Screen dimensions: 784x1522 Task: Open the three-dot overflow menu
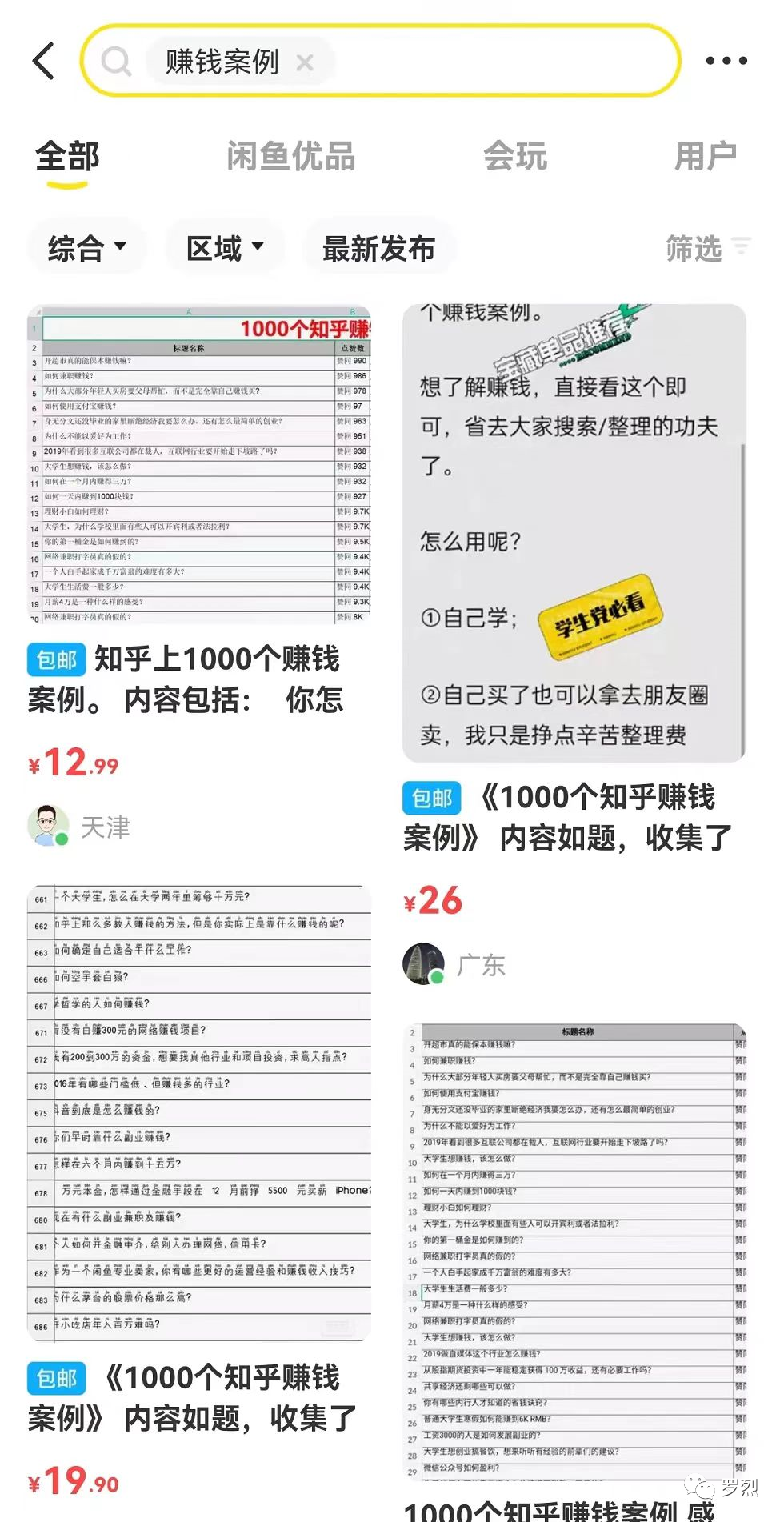pos(726,61)
